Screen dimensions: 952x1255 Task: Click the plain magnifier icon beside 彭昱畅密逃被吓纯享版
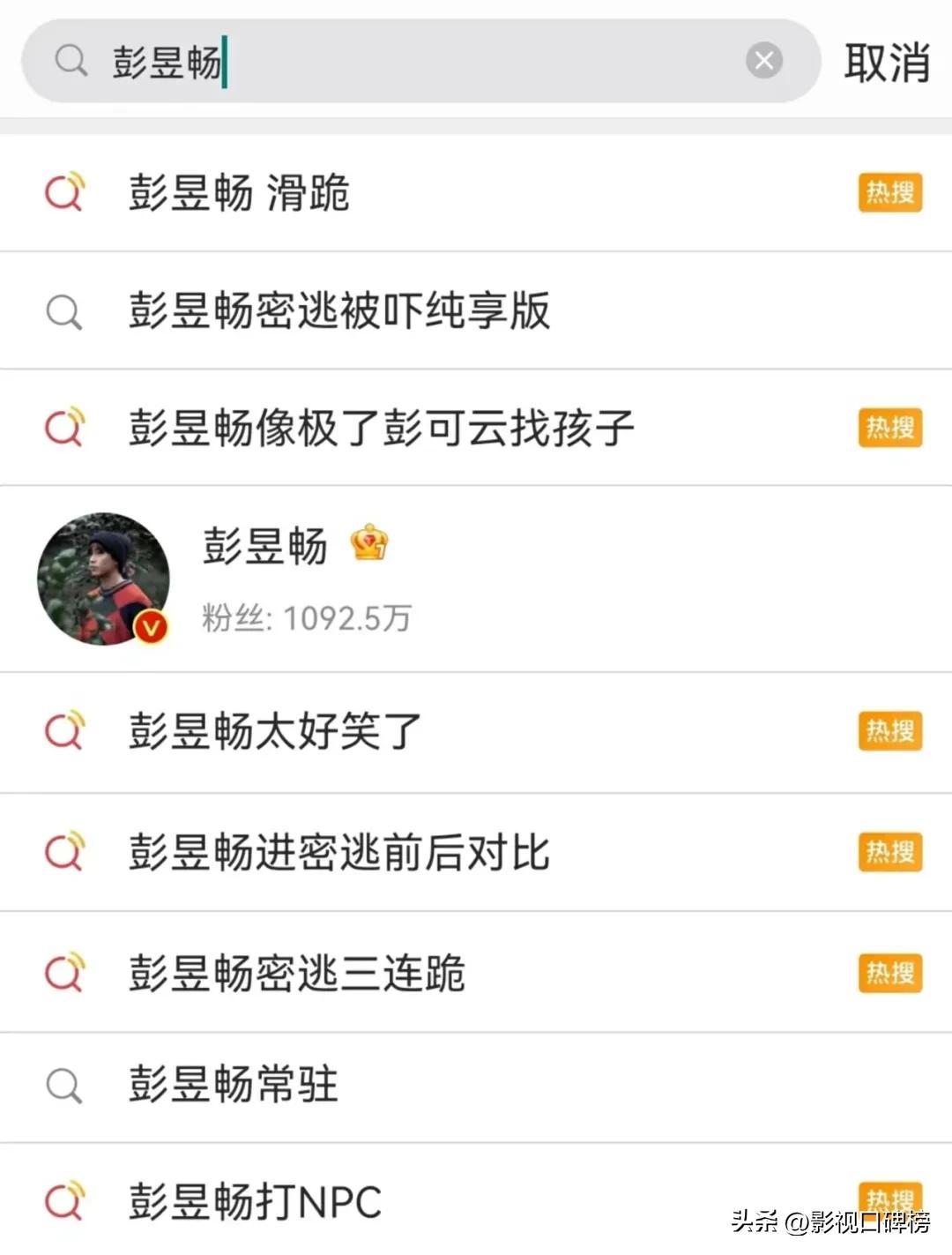coord(62,310)
